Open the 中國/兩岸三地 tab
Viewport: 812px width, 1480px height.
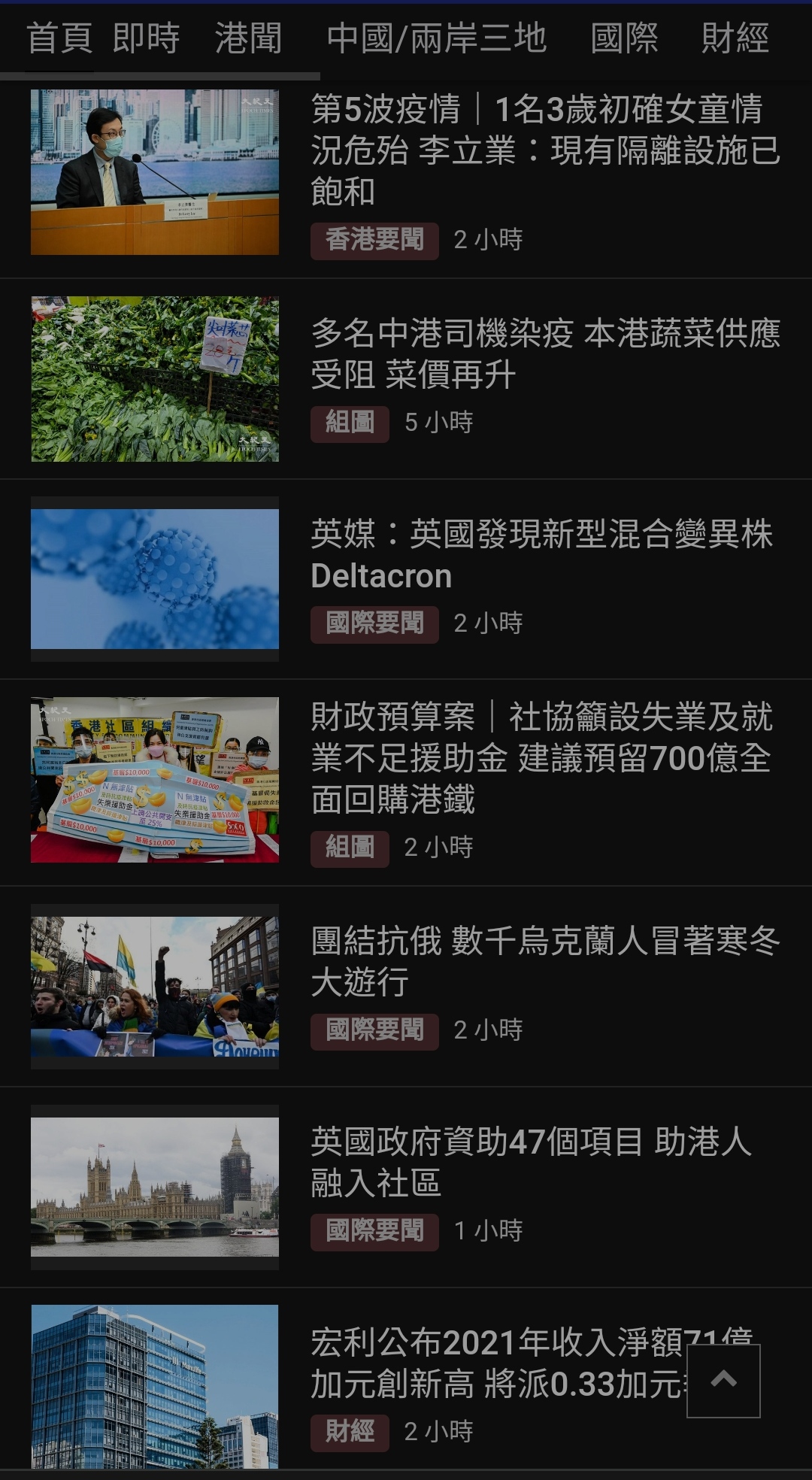pos(436,38)
